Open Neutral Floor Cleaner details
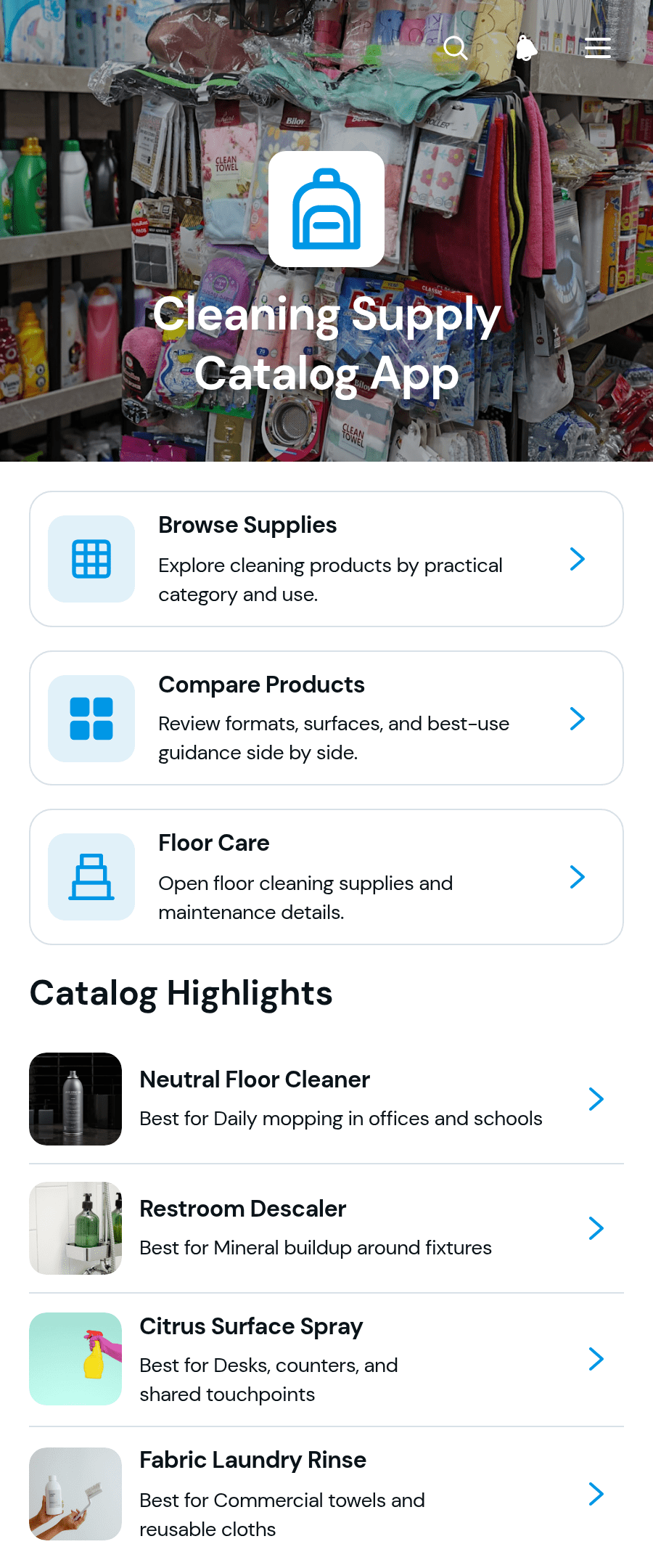Image resolution: width=653 pixels, height=1568 pixels. pyautogui.click(x=326, y=1099)
